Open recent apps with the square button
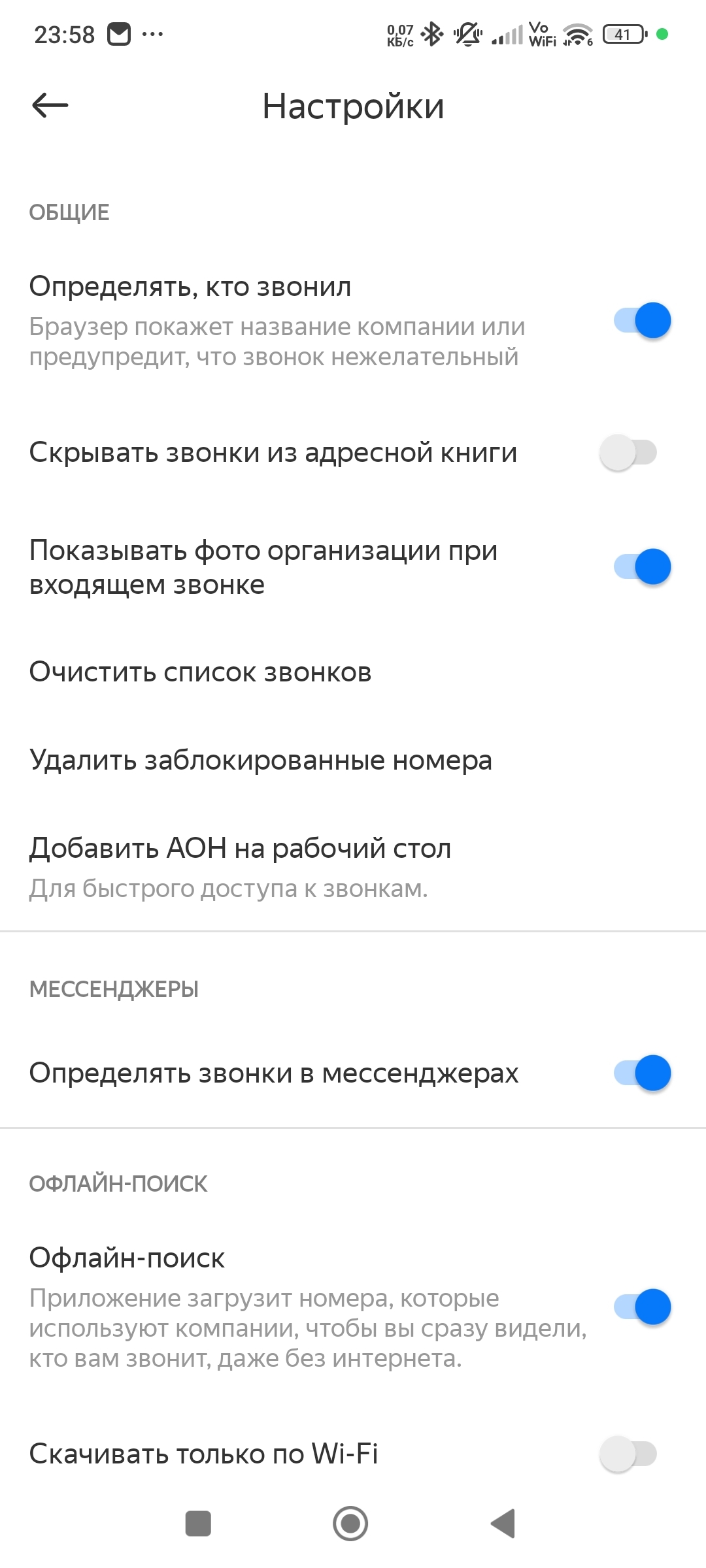This screenshot has width=706, height=1568. tap(198, 1524)
